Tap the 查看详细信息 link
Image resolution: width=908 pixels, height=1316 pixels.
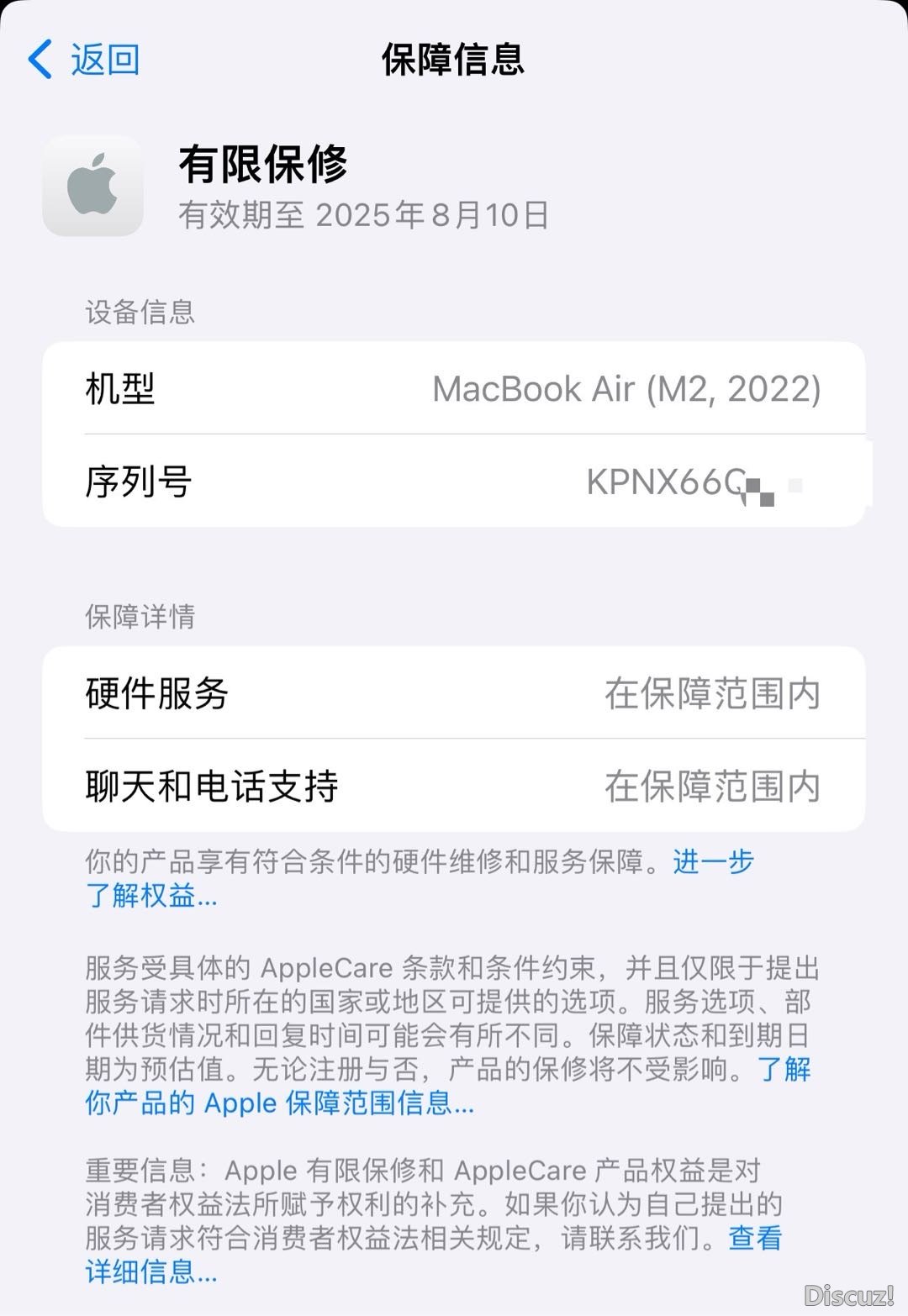point(151,1271)
